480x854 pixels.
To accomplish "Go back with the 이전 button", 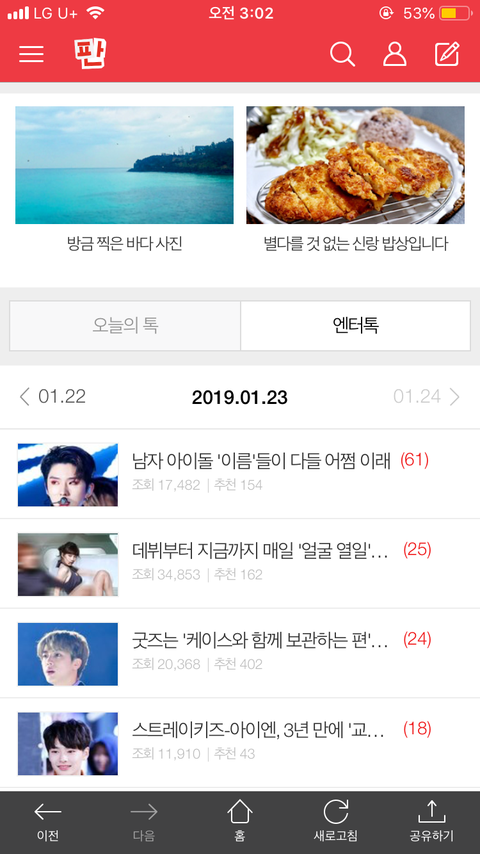I will [48, 822].
